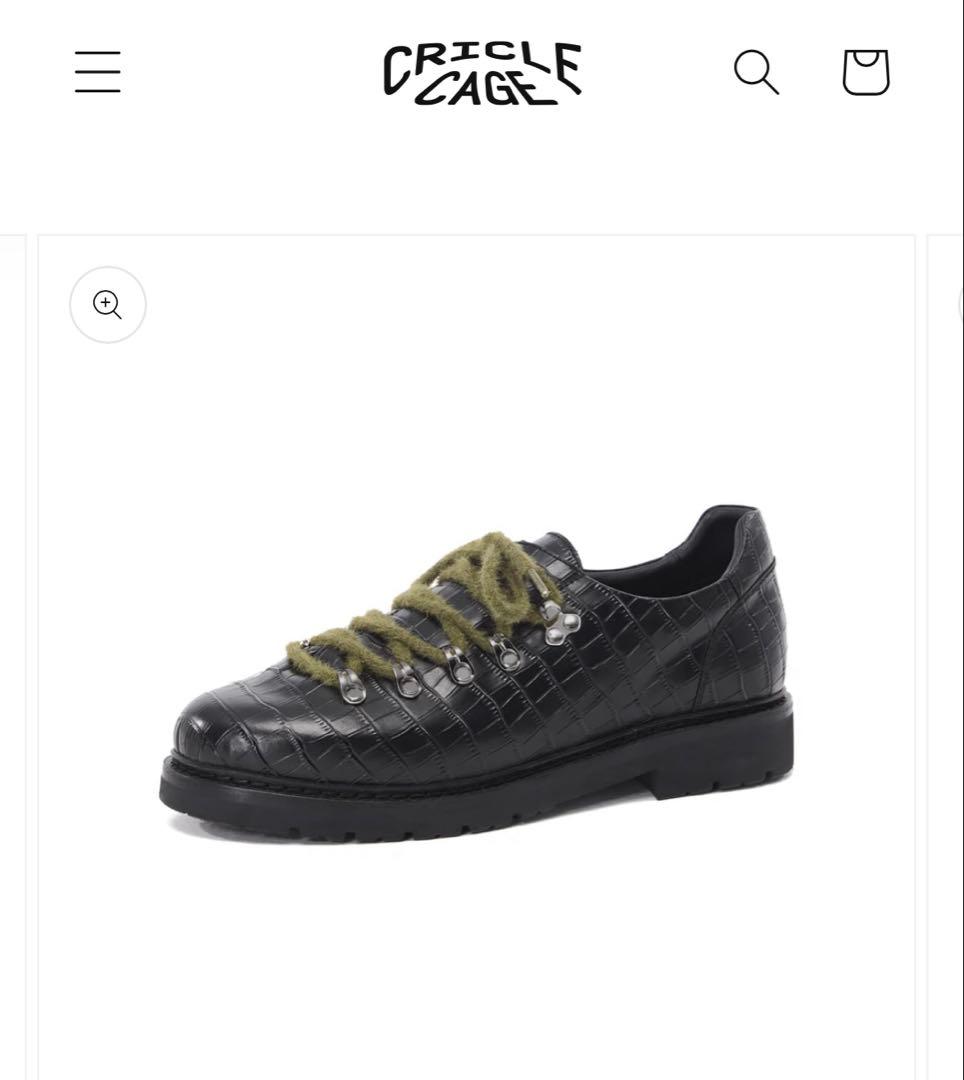Click the zoom-in magnifier on the product photo
The height and width of the screenshot is (1080, 964).
pyautogui.click(x=107, y=304)
